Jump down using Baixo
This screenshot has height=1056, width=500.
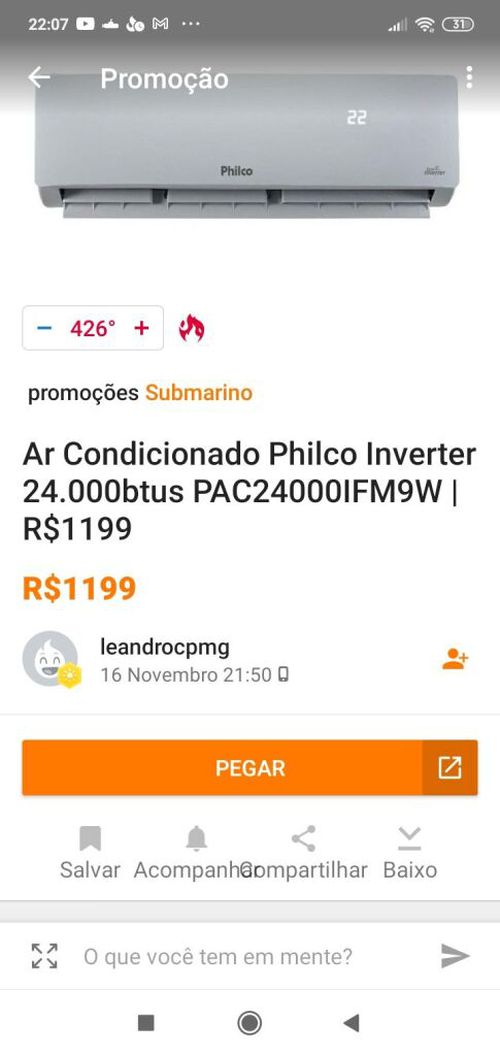pos(410,853)
